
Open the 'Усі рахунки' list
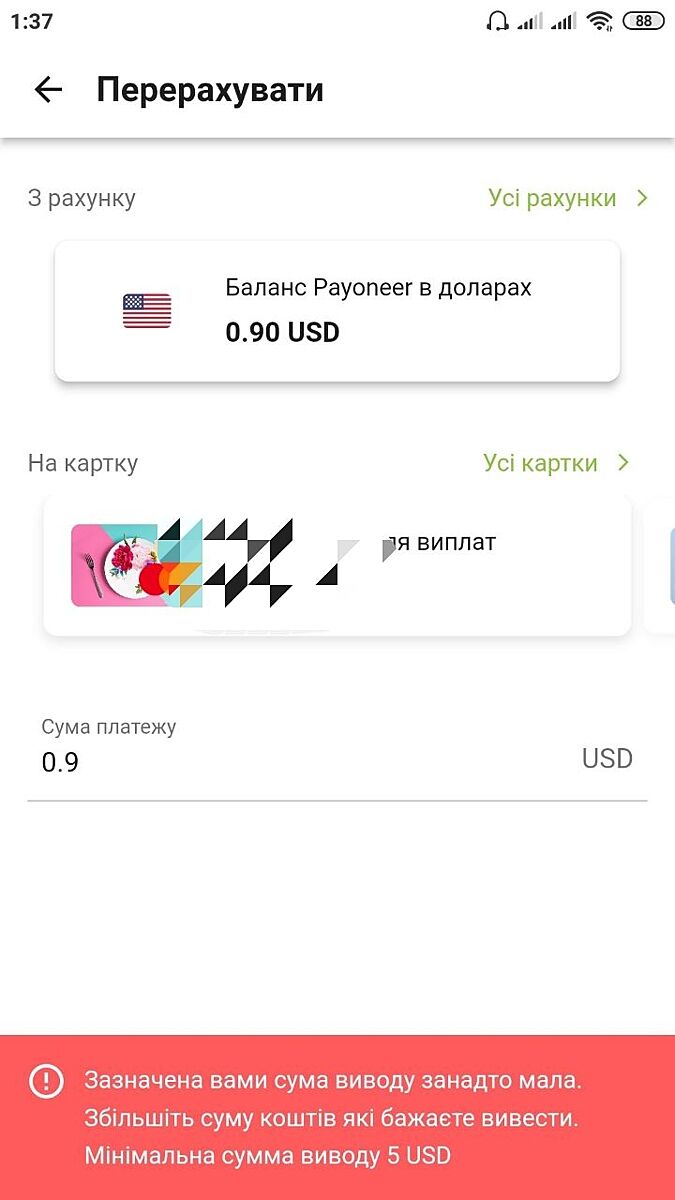pyautogui.click(x=567, y=198)
